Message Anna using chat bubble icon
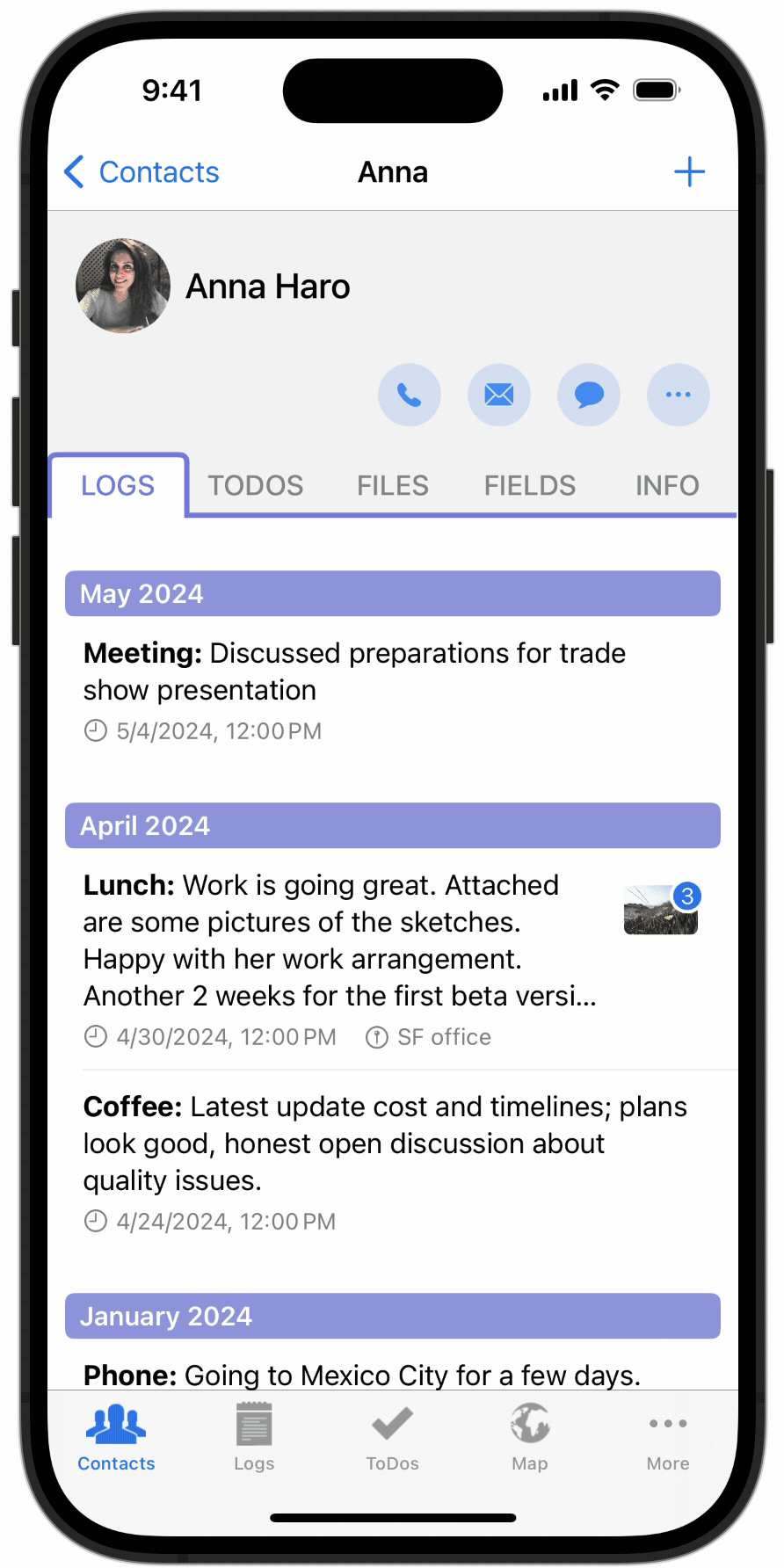This screenshot has height=1568, width=784. coord(589,395)
